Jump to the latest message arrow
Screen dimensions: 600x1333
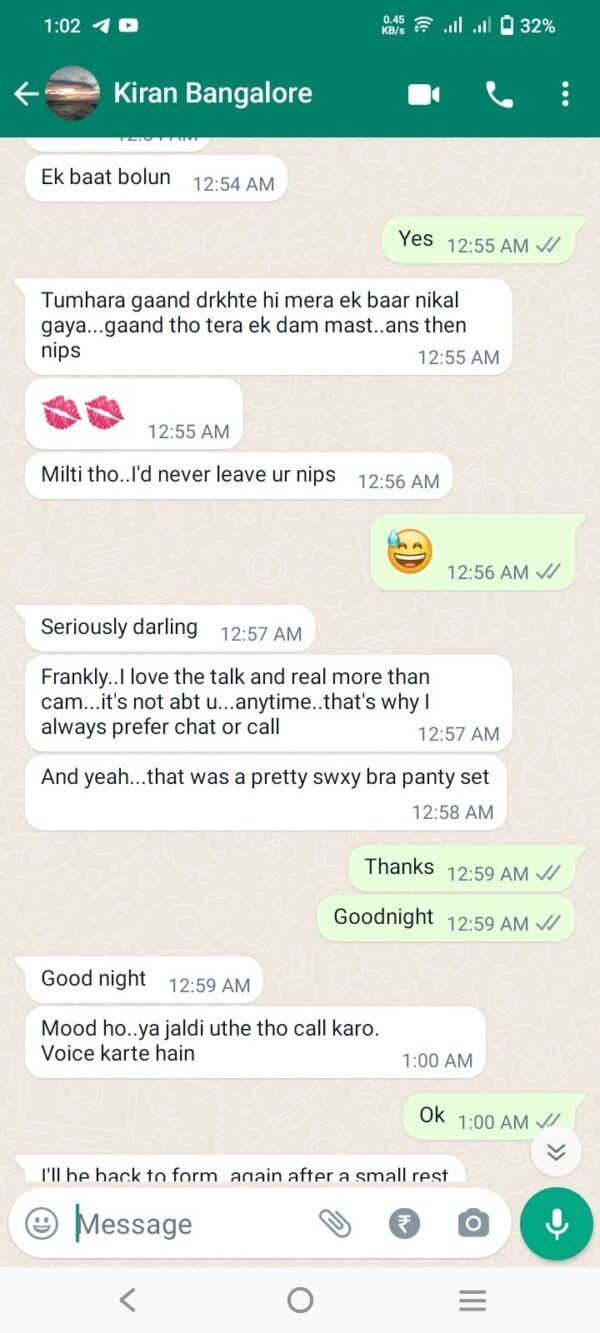[x=556, y=1153]
